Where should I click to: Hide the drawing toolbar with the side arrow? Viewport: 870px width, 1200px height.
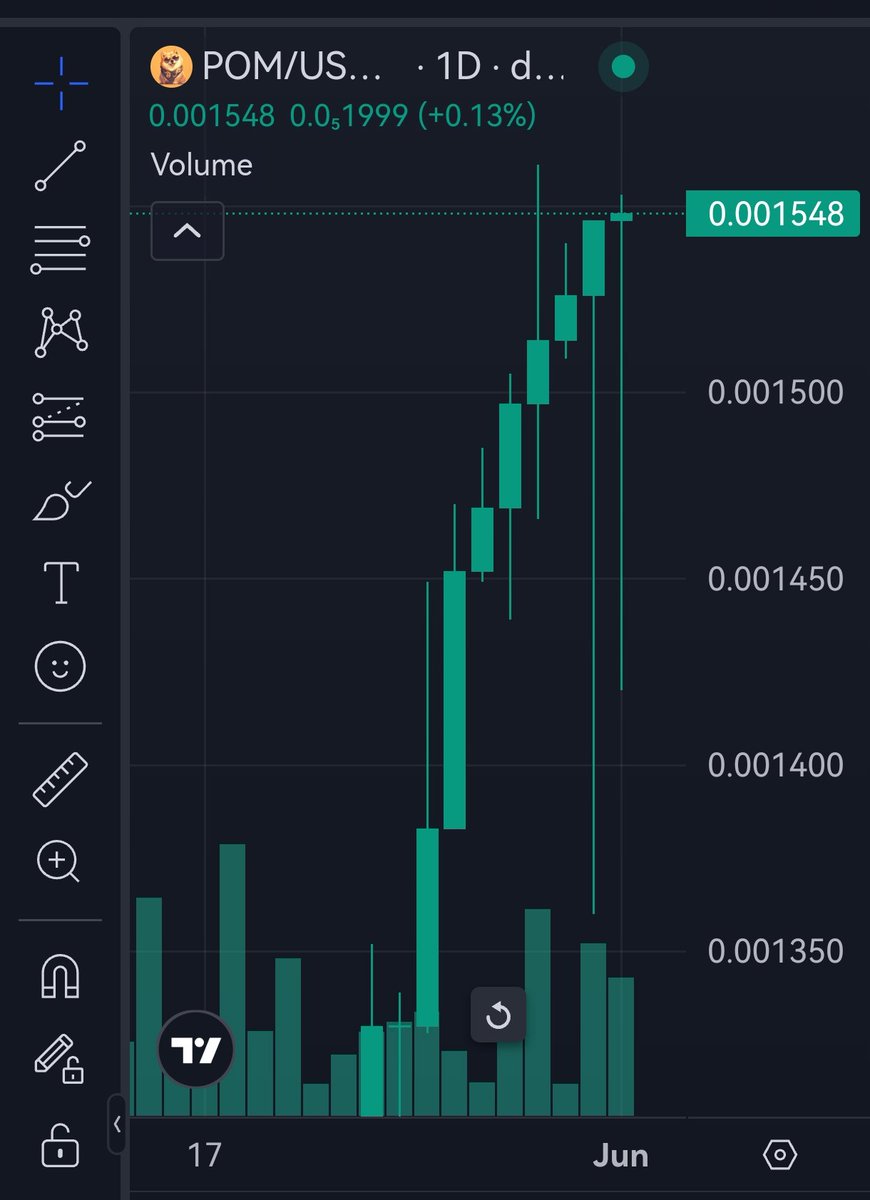117,1123
